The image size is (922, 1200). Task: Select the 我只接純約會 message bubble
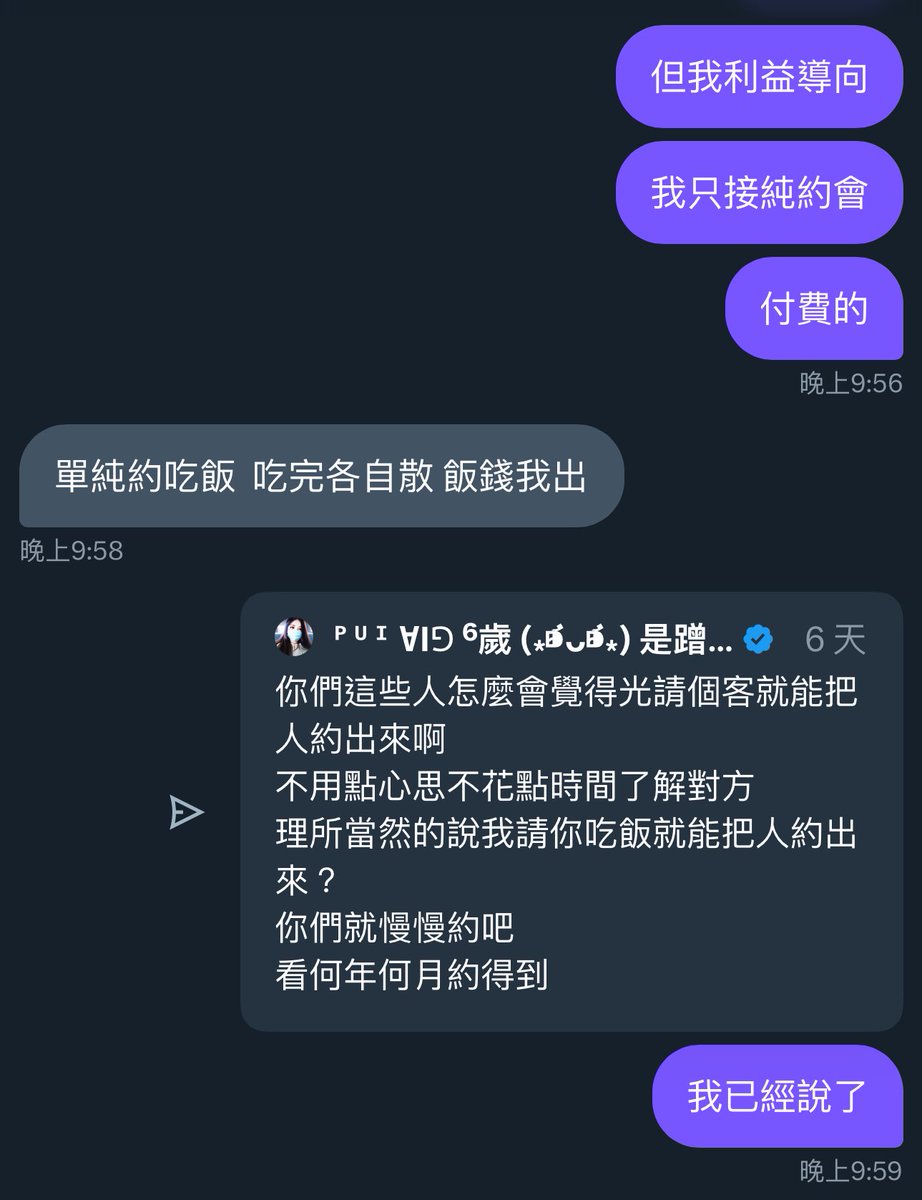pos(758,193)
